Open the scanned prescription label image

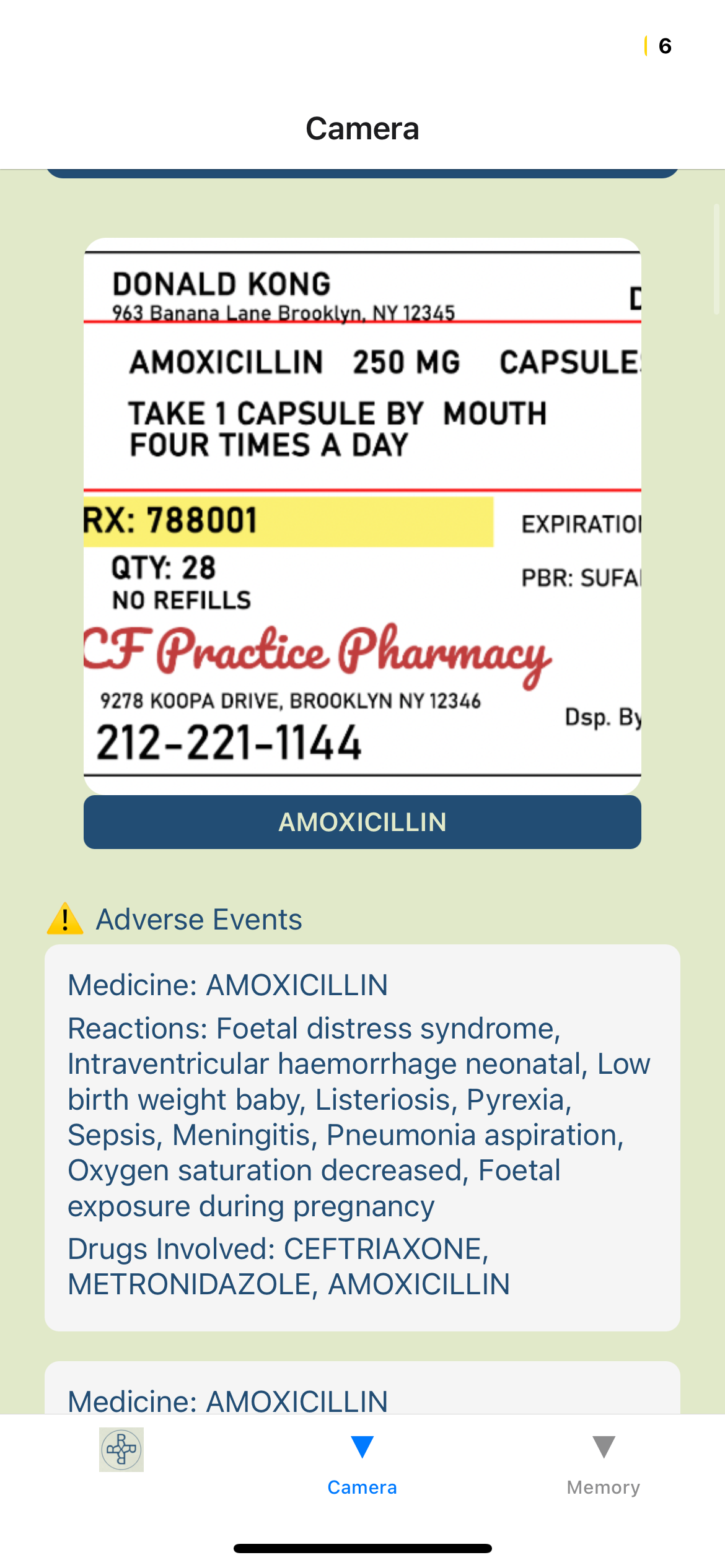coord(362,515)
